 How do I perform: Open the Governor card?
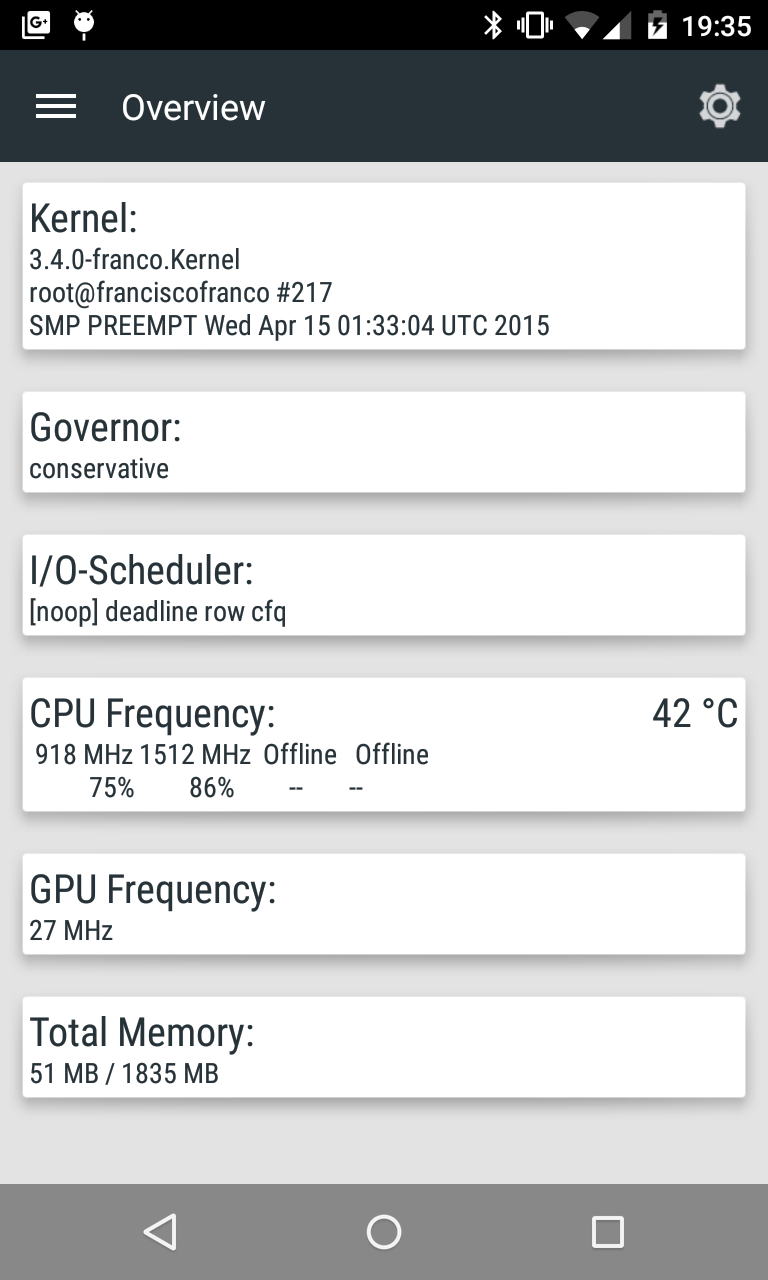[x=384, y=442]
